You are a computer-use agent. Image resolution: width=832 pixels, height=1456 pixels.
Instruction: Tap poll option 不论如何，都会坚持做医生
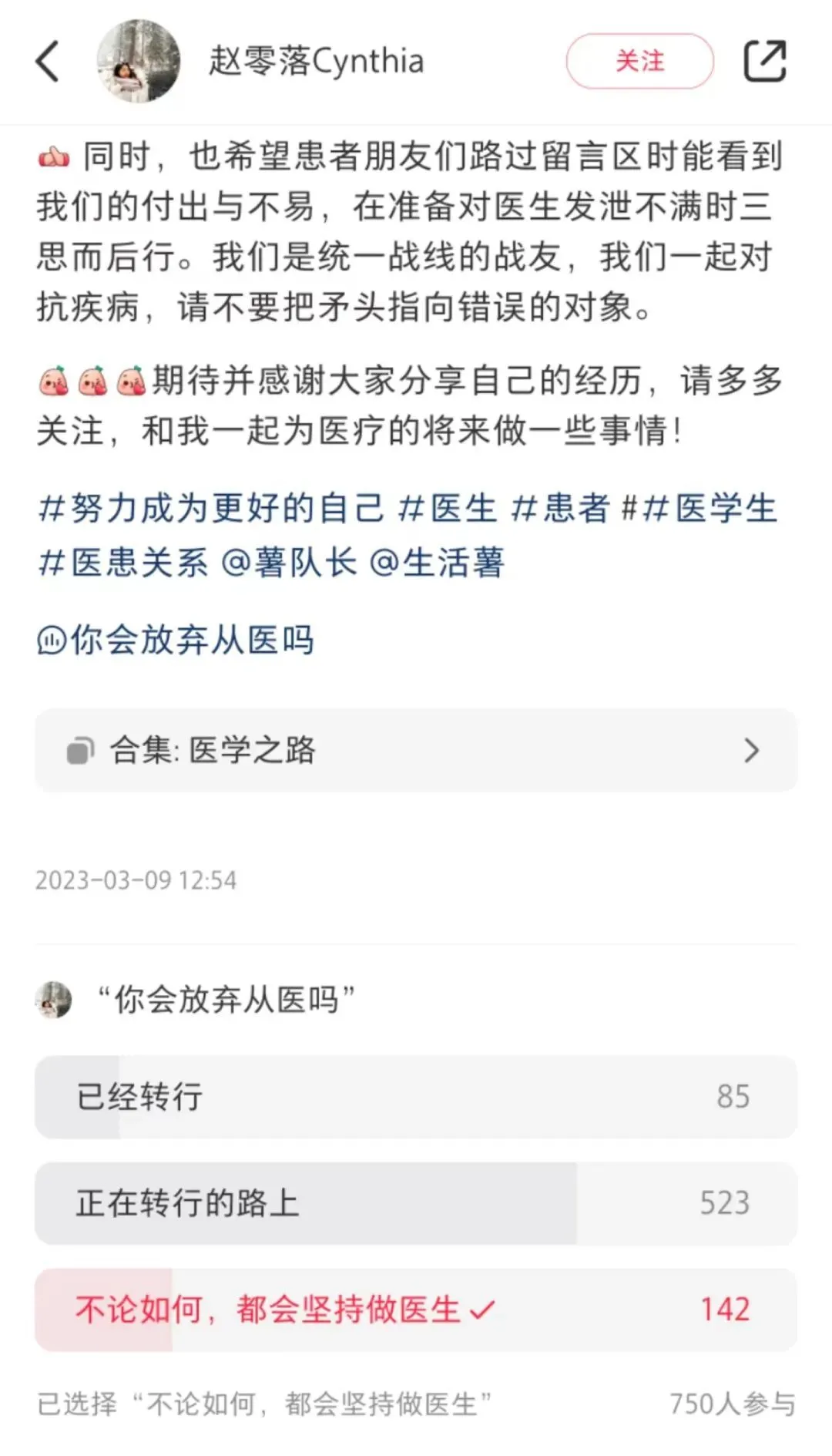tap(416, 1310)
